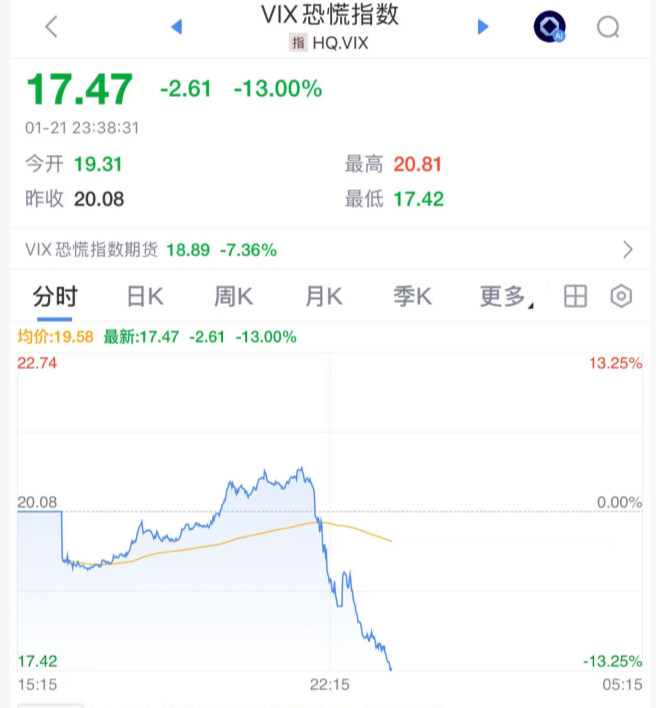Expand the 更多 chart period dropdown

click(x=506, y=296)
